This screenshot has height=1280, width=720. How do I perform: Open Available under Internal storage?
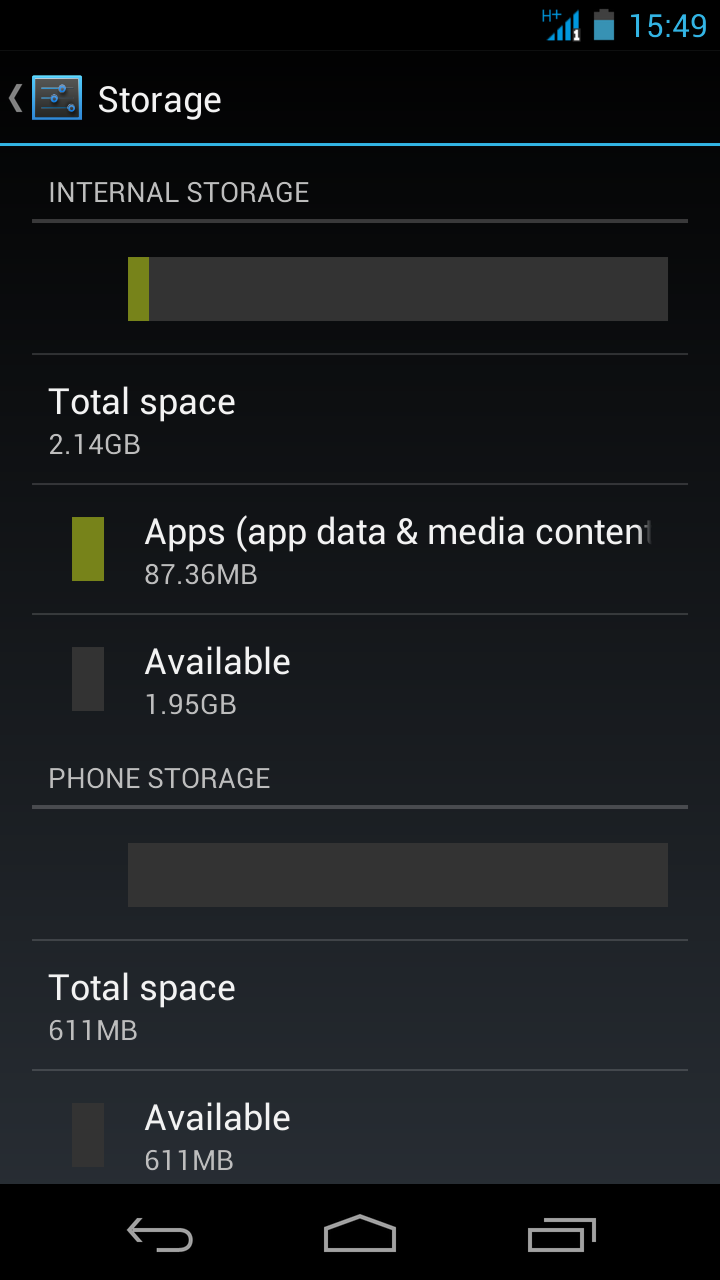pyautogui.click(x=360, y=679)
